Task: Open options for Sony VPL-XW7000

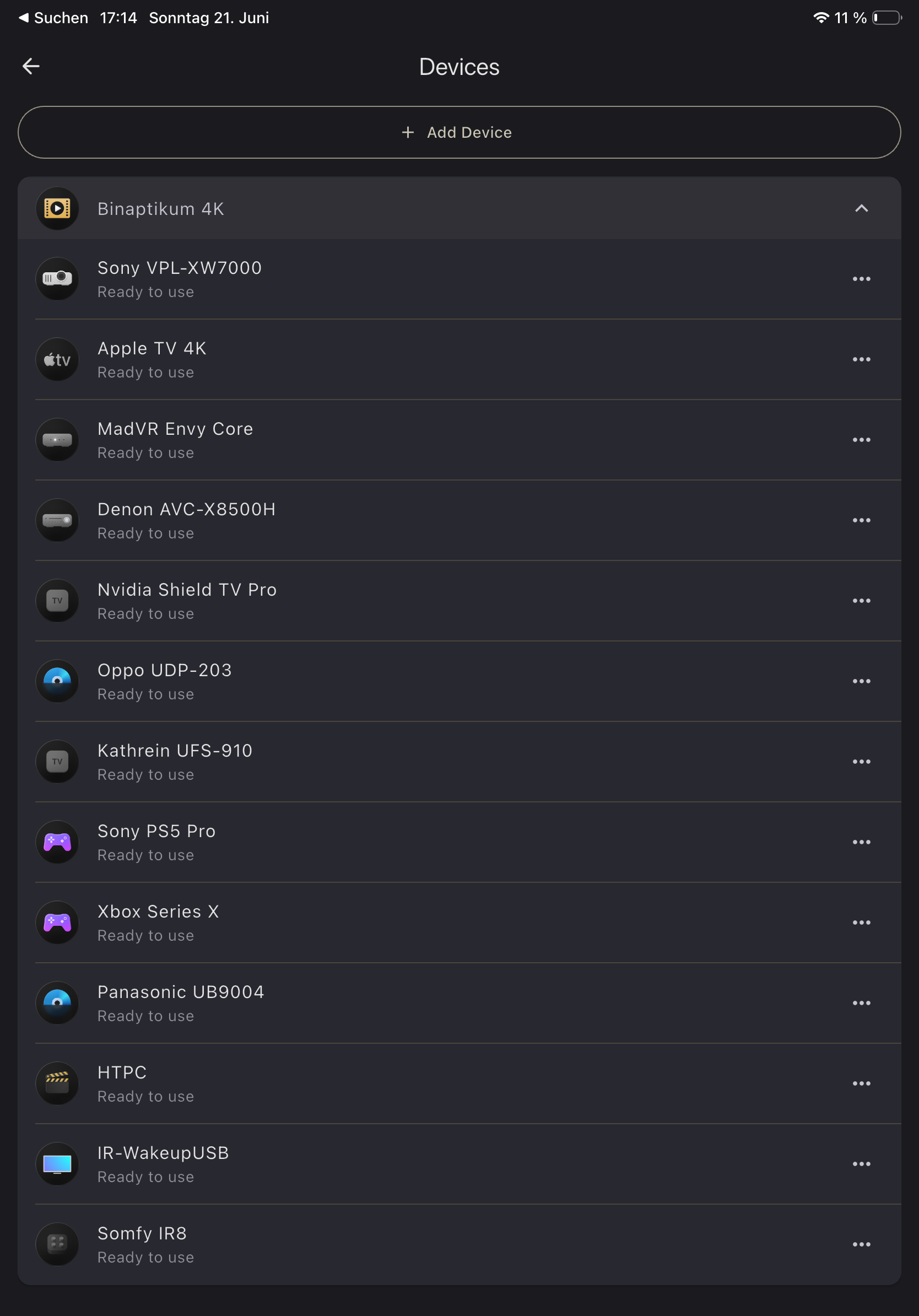Action: coord(861,279)
